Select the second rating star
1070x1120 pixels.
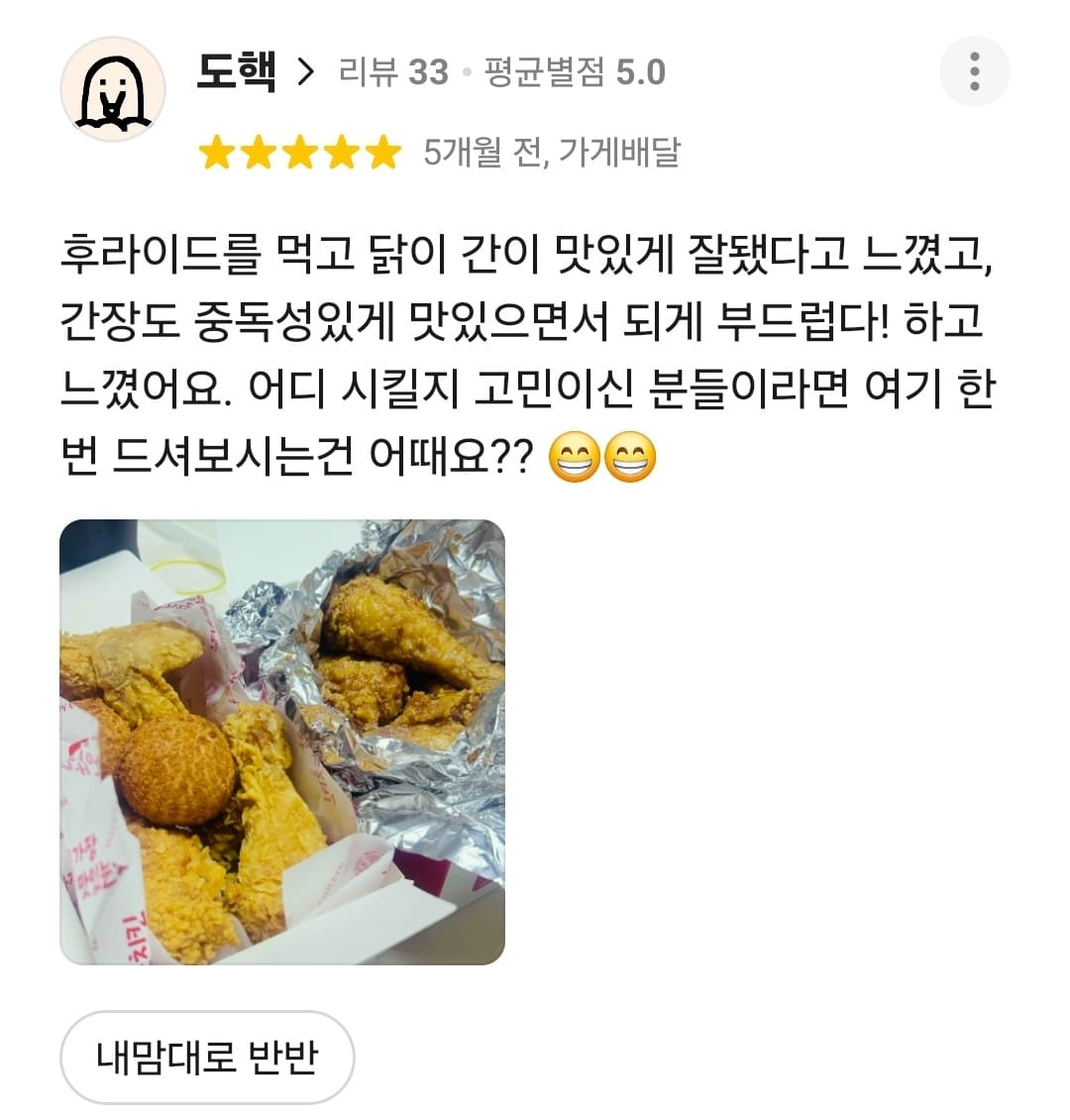click(258, 152)
